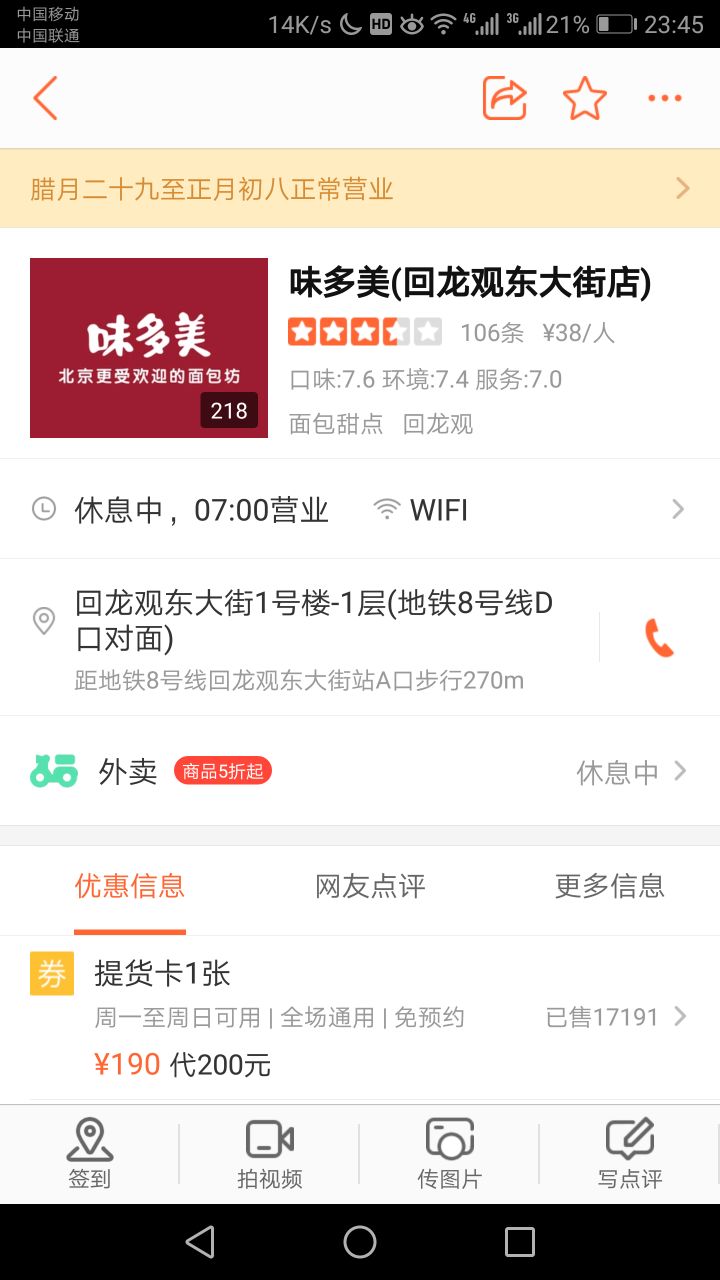This screenshot has width=720, height=1280.
Task: Switch to the 更多信息 tab
Action: [x=609, y=886]
